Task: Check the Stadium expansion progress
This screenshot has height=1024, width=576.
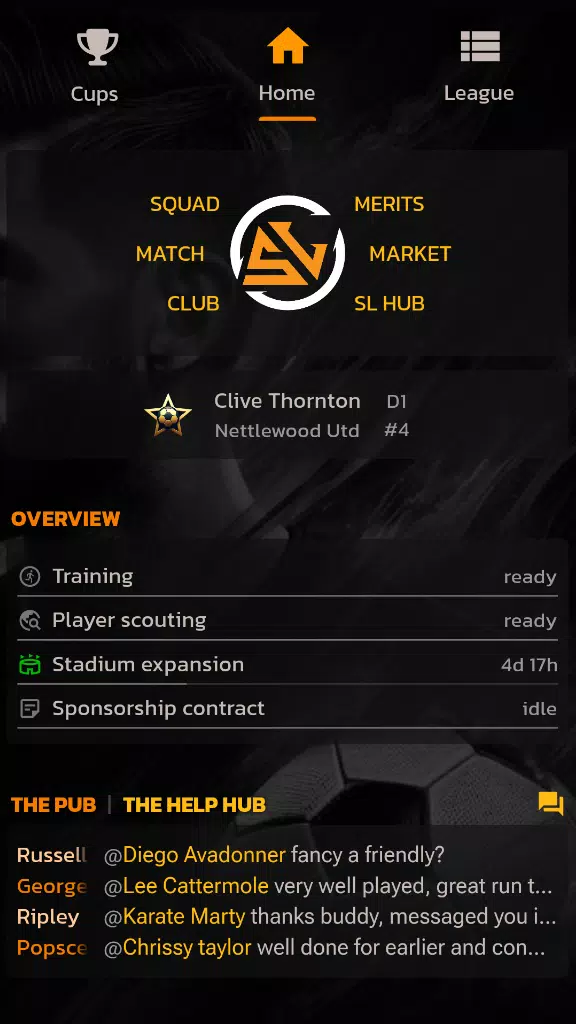Action: [287, 665]
